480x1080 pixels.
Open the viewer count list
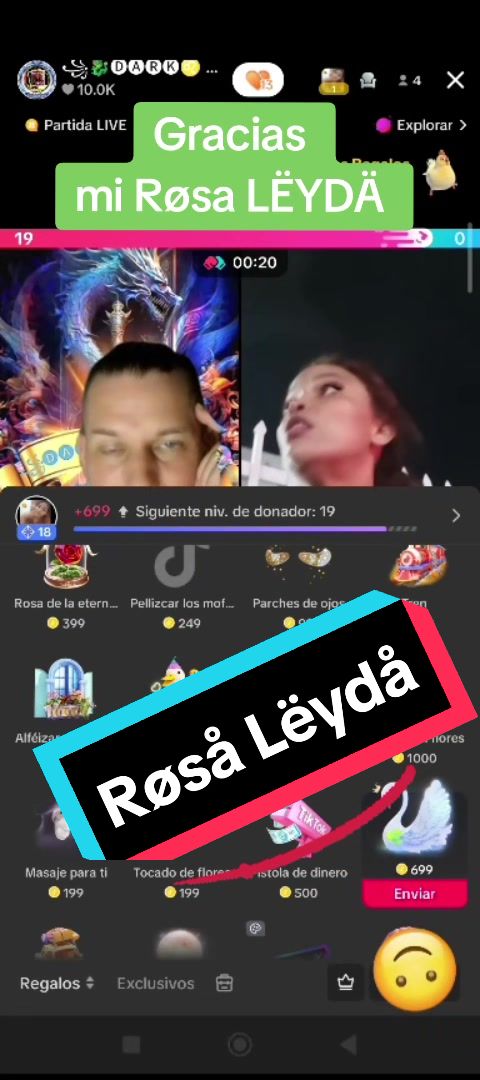[409, 81]
